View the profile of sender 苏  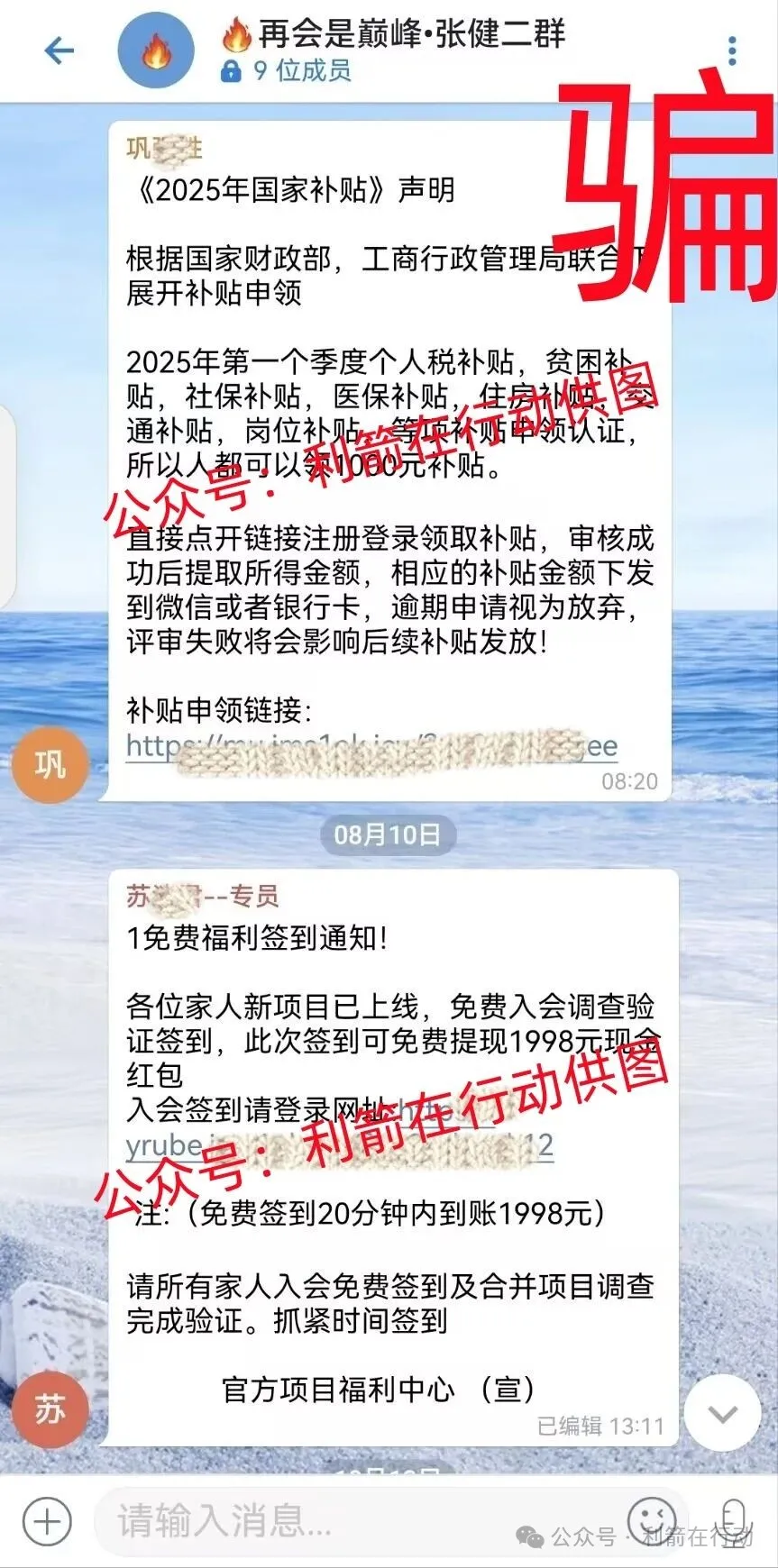click(50, 1408)
